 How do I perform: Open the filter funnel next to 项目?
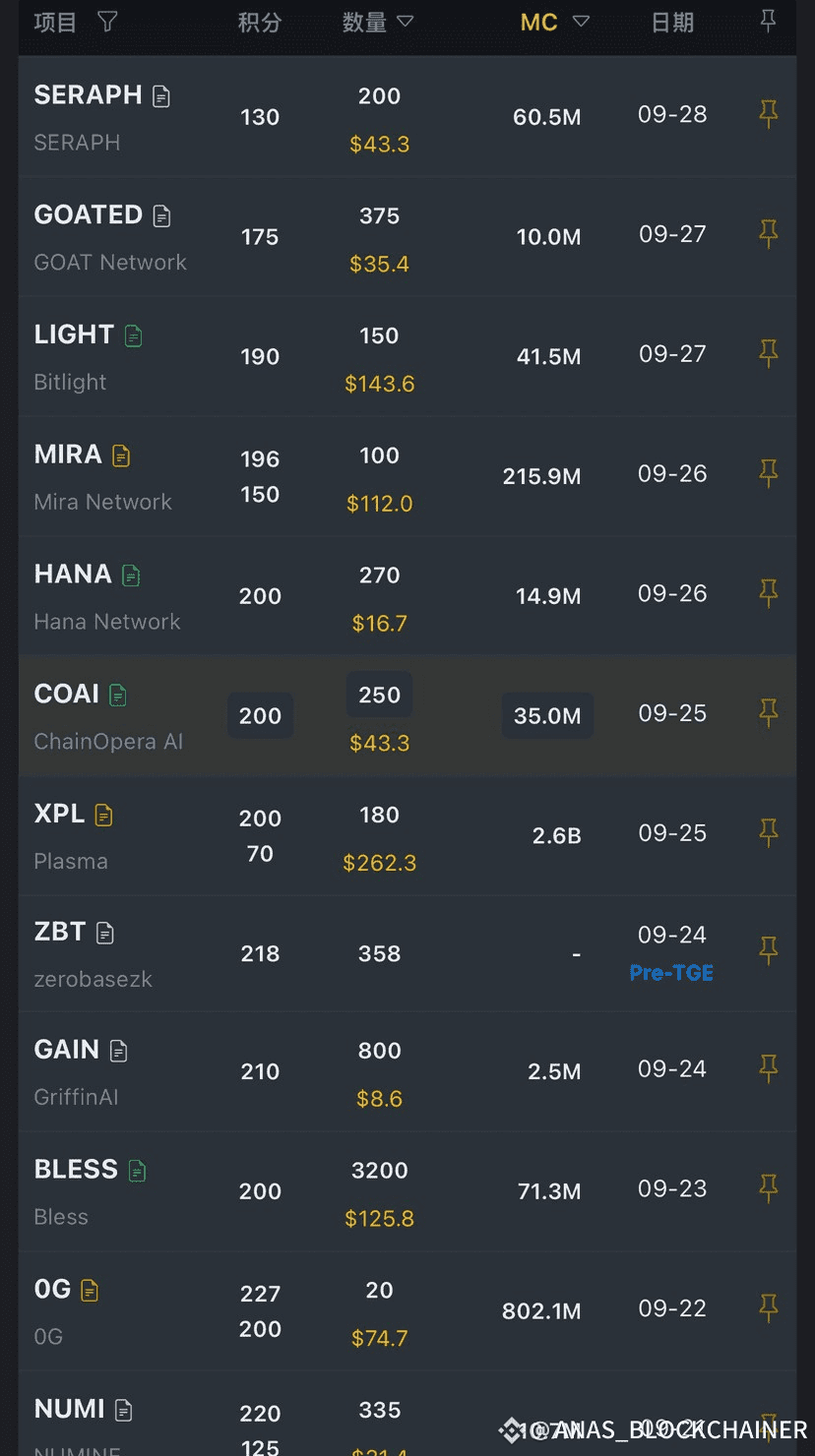click(x=107, y=22)
